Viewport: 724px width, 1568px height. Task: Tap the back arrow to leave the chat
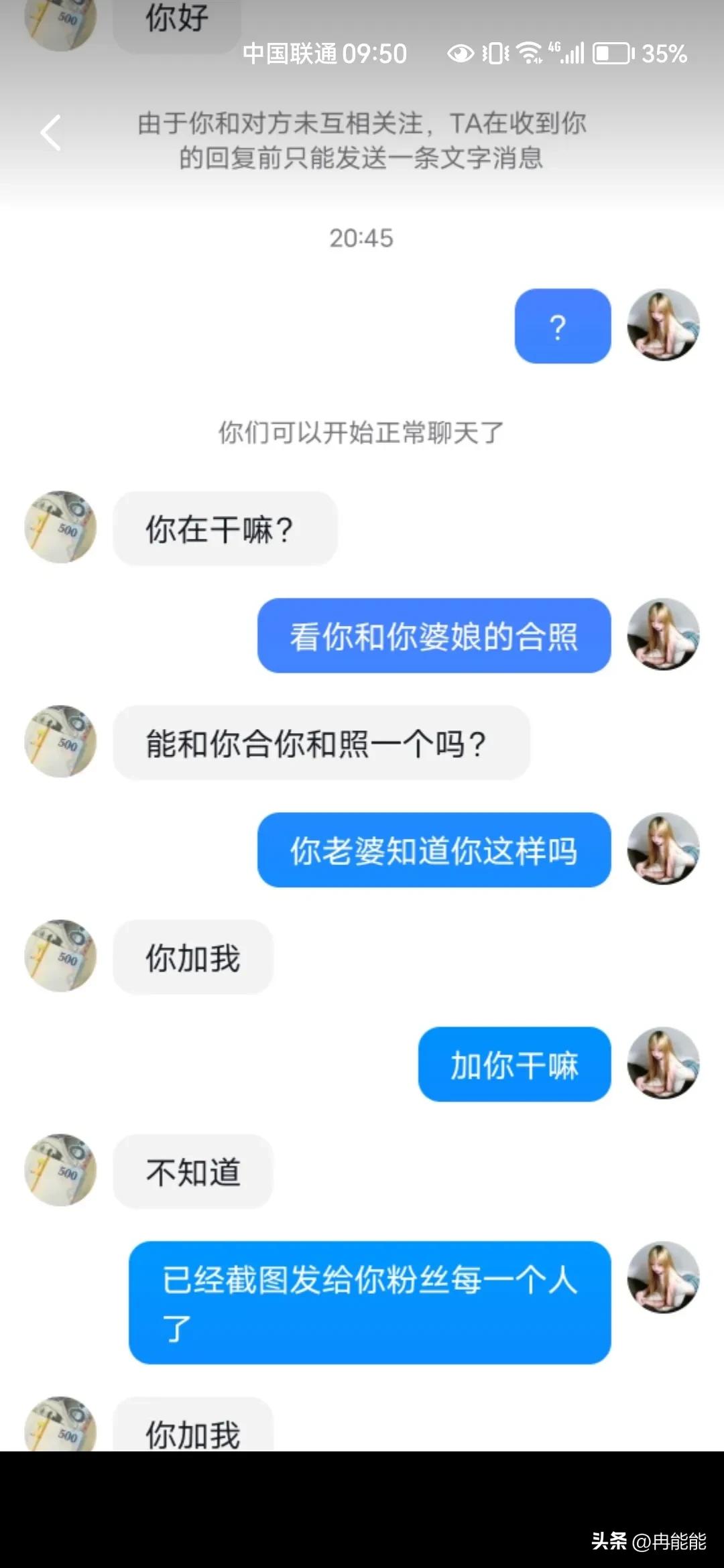[51, 131]
